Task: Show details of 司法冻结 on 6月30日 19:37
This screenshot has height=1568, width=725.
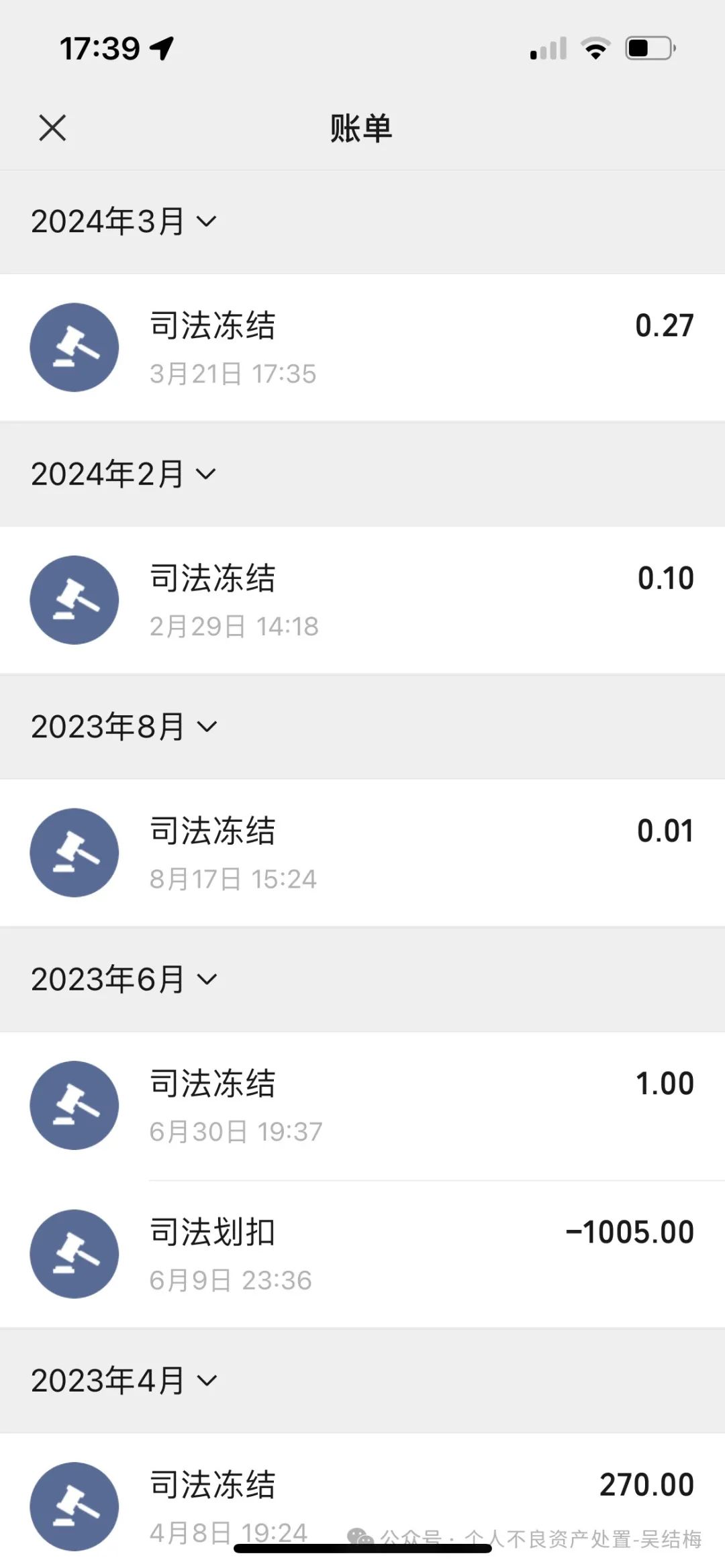Action: (x=362, y=1106)
